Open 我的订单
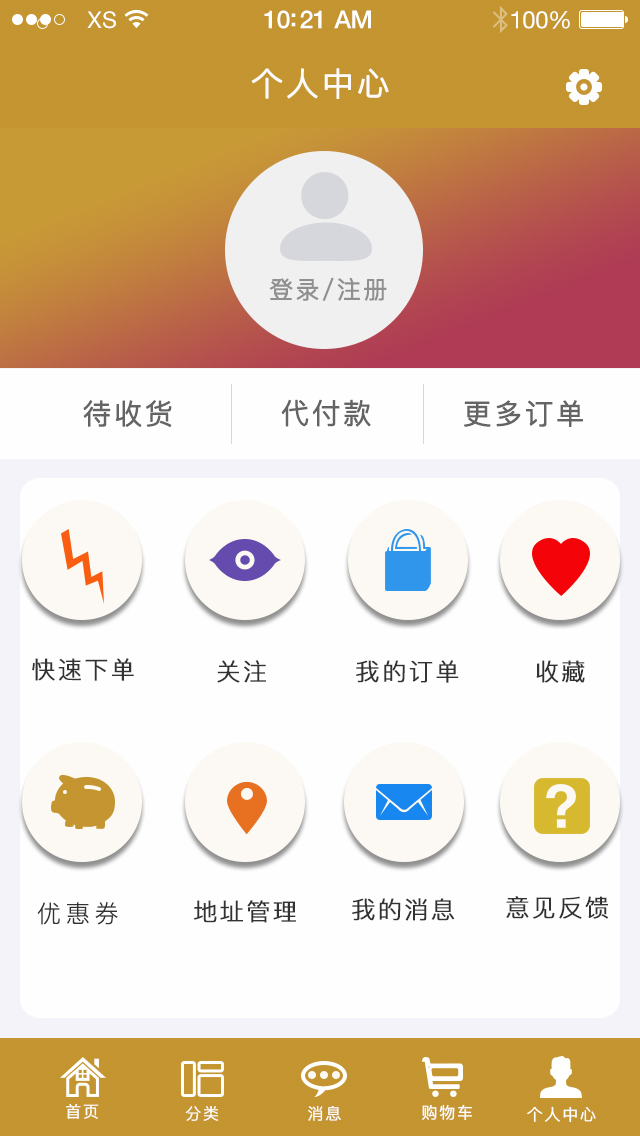The height and width of the screenshot is (1136, 640). [408, 560]
